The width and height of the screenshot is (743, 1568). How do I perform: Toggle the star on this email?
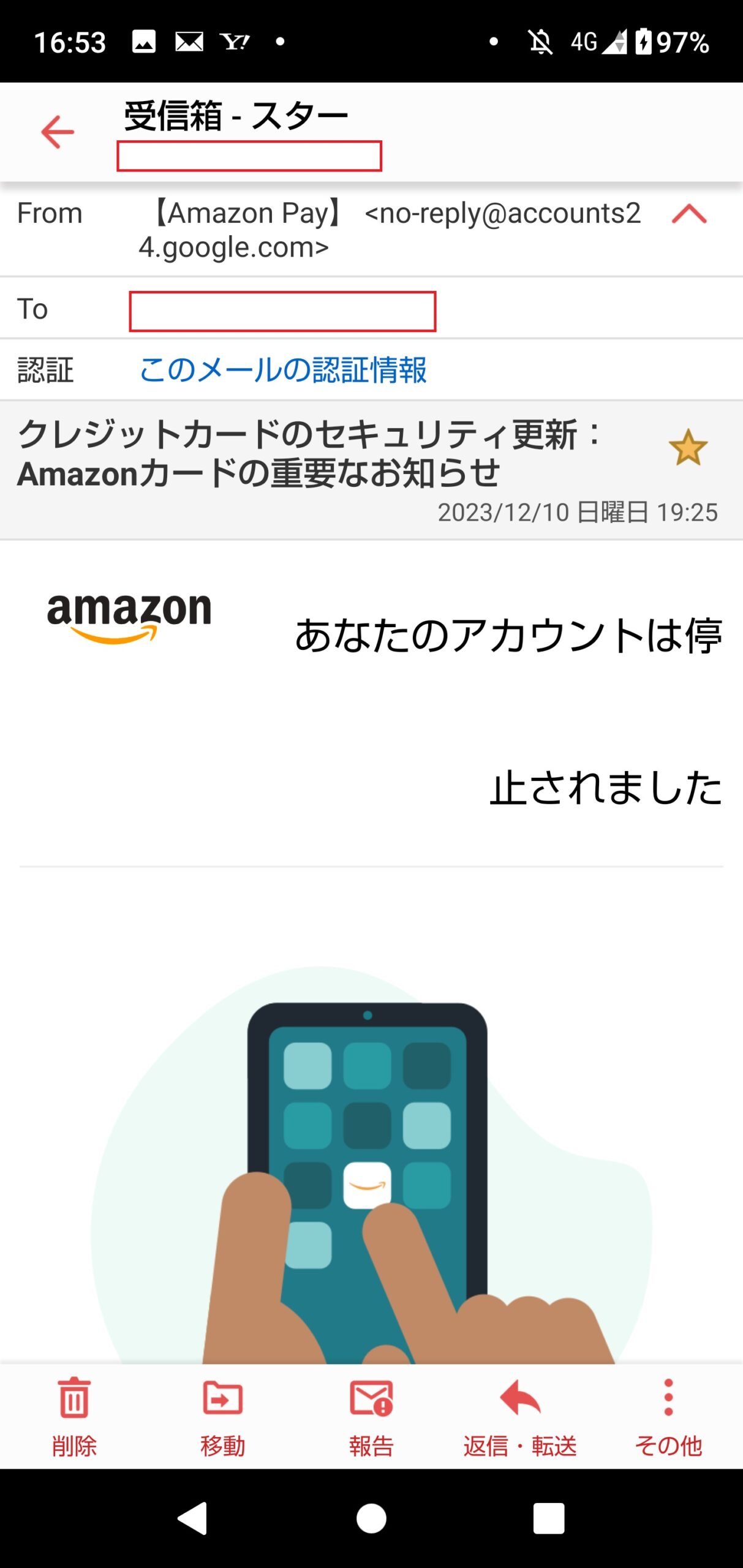688,448
